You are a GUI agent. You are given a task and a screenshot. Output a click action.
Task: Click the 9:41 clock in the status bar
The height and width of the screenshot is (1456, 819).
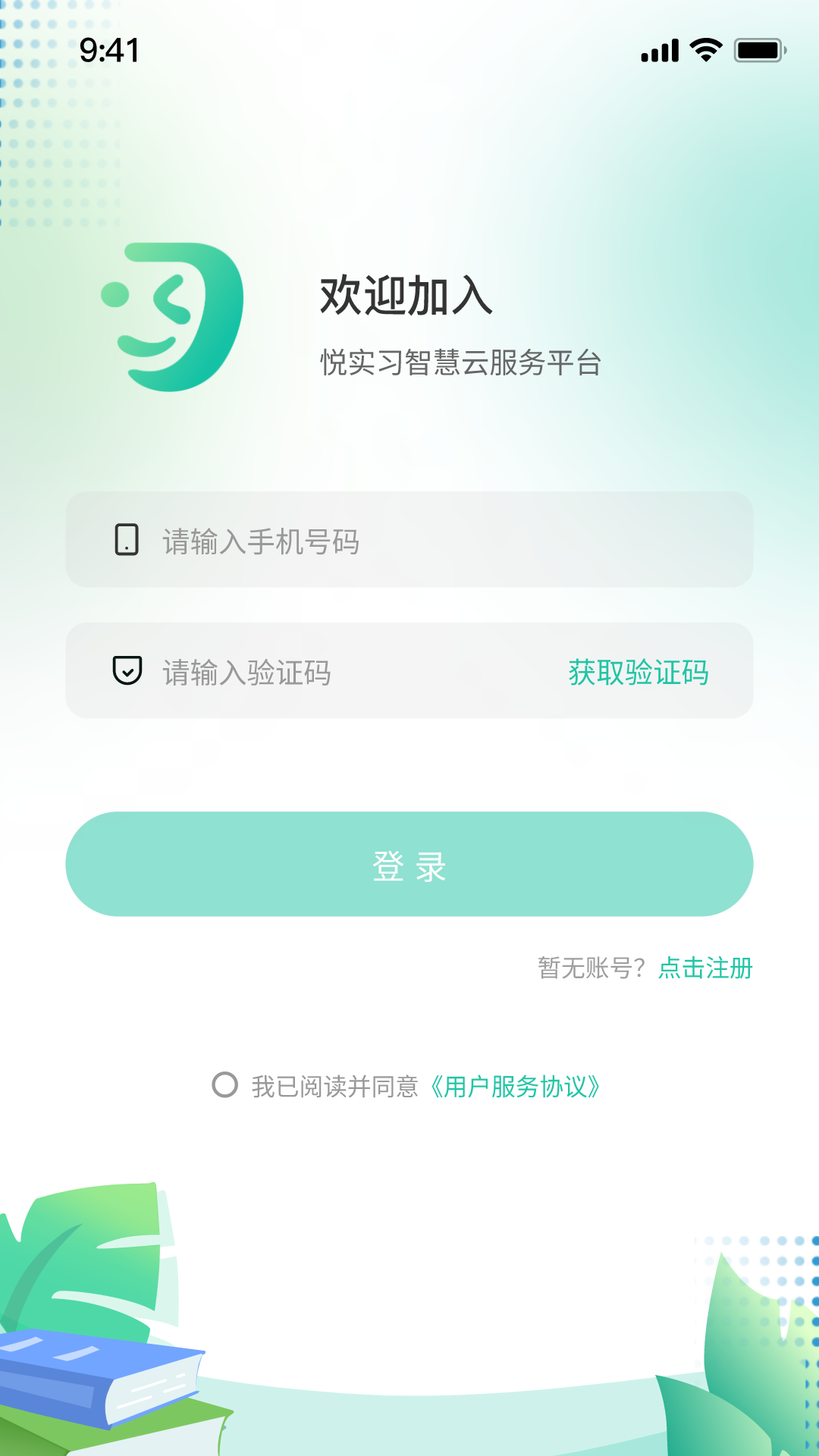[108, 49]
